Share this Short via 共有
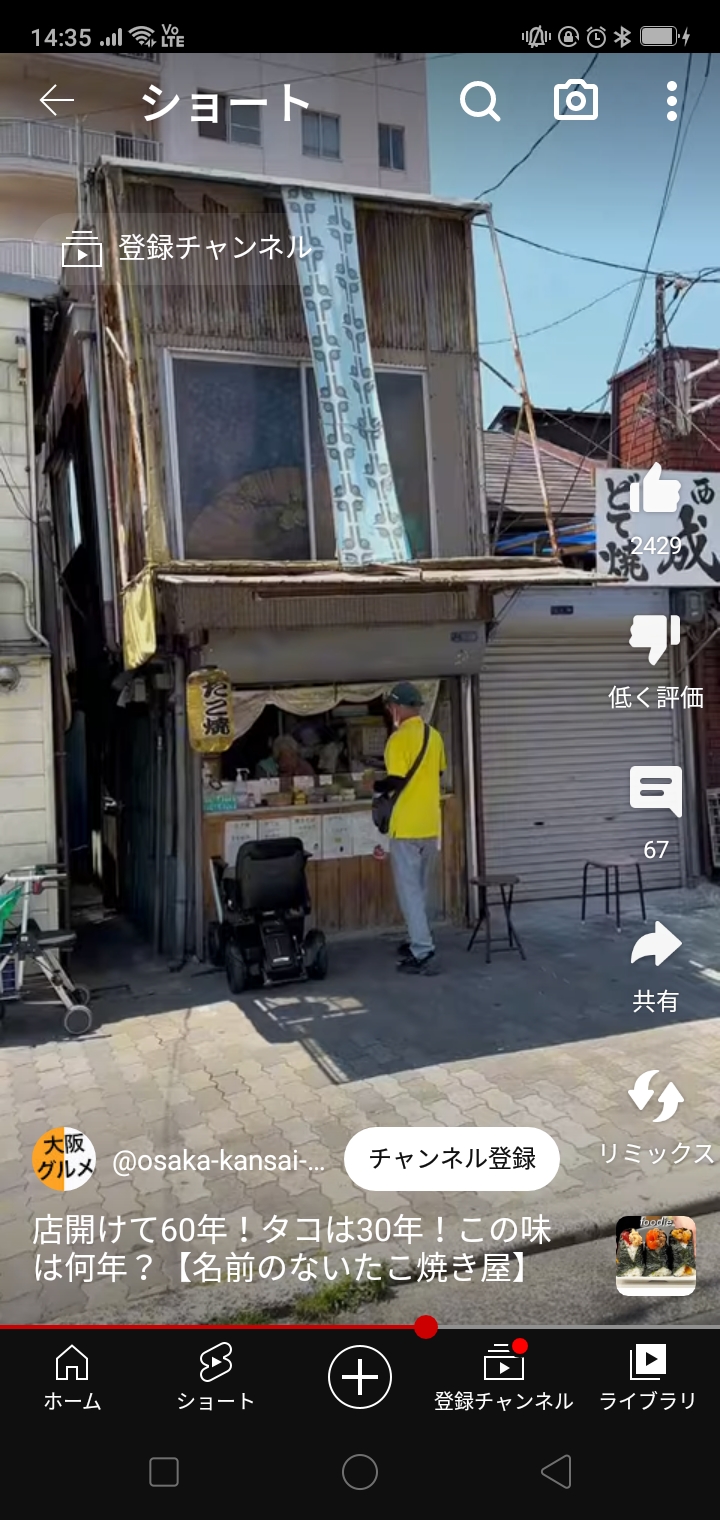 (x=656, y=946)
